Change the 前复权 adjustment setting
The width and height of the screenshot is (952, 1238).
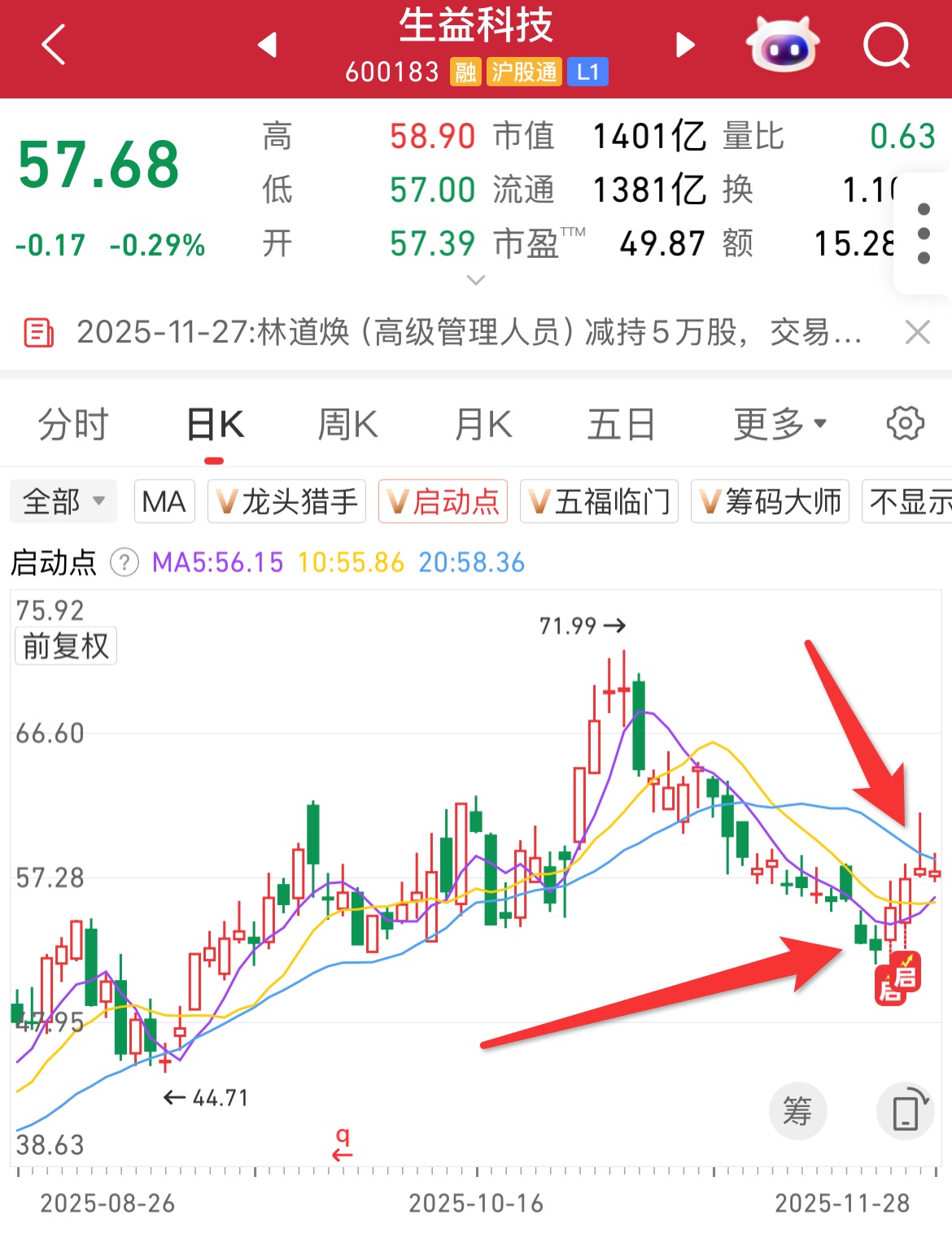coord(66,646)
